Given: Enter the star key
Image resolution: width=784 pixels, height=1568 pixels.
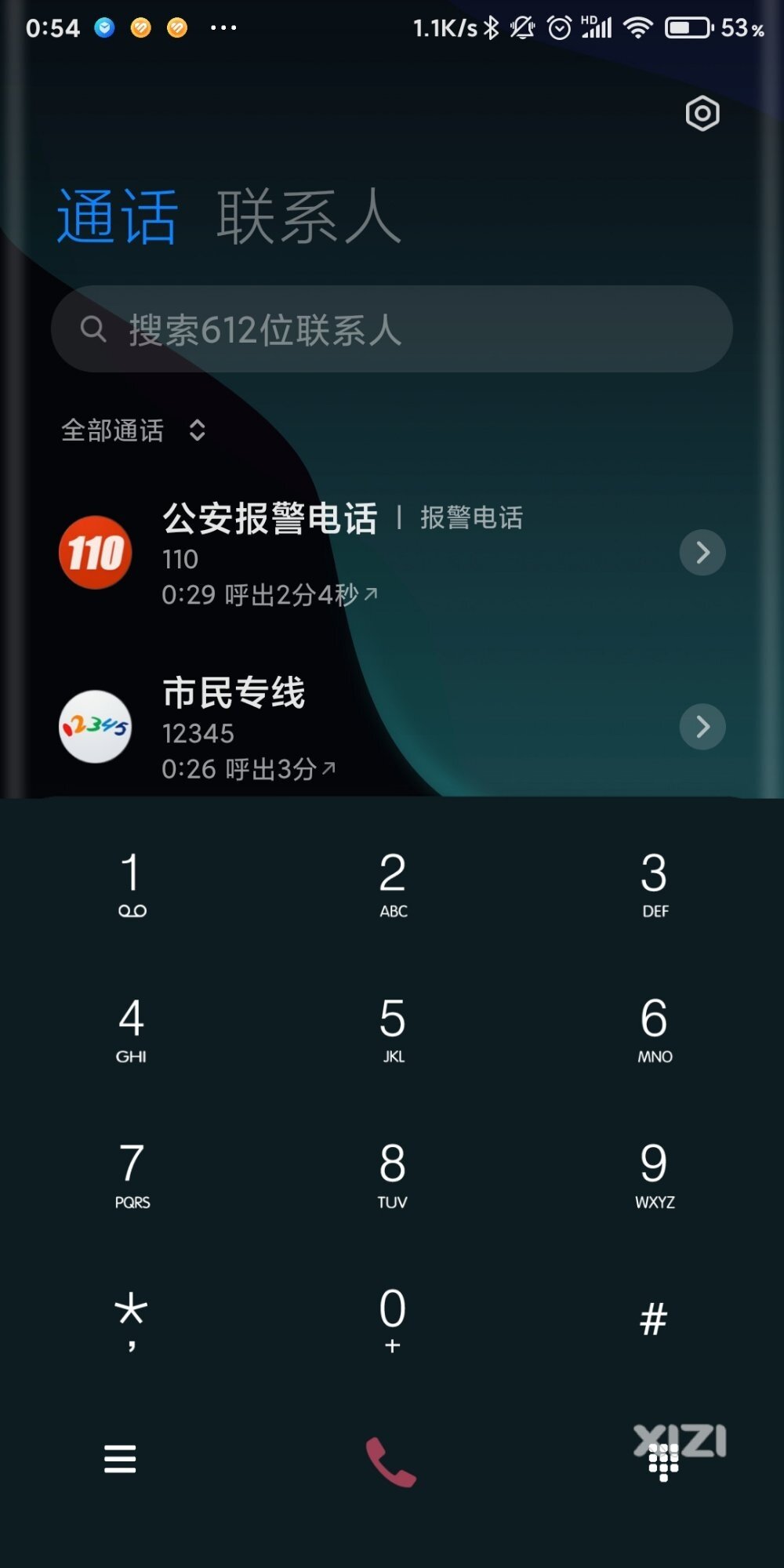Looking at the screenshot, I should [x=132, y=1319].
